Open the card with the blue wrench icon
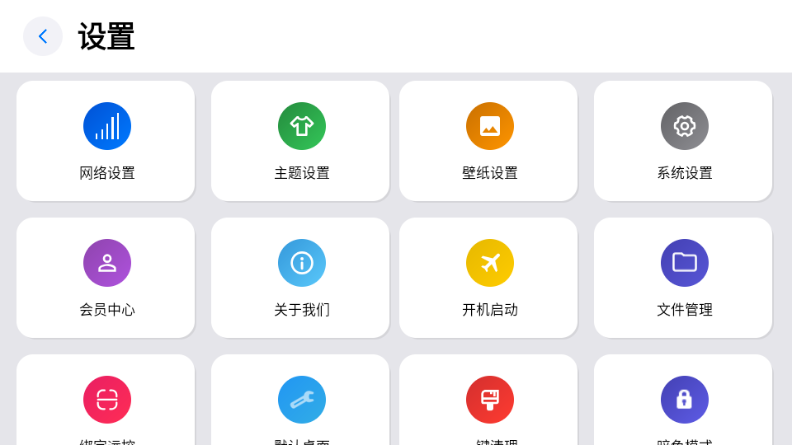Viewport: 792px width, 445px height. tap(300, 402)
